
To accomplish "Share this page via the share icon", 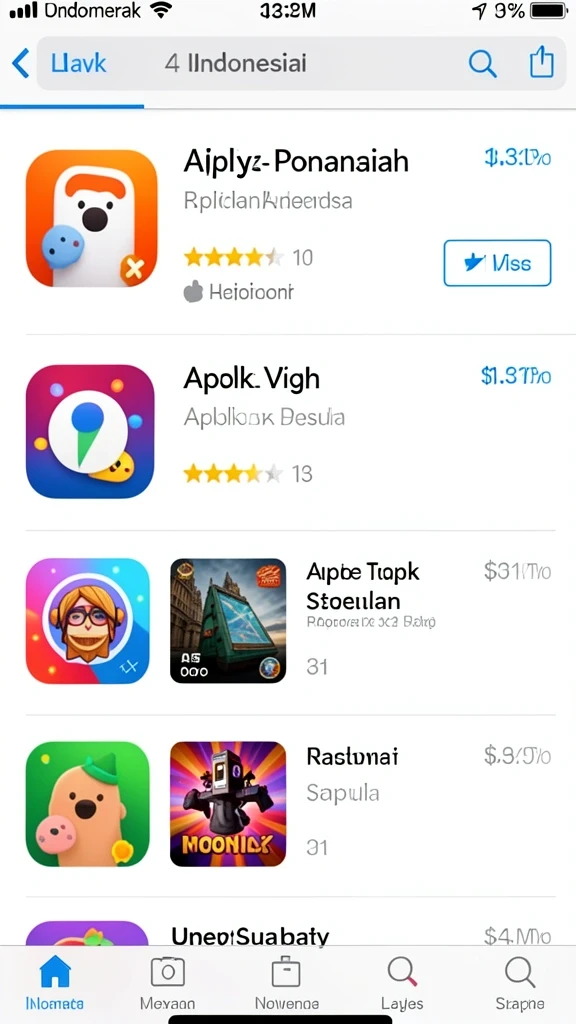I will point(541,63).
